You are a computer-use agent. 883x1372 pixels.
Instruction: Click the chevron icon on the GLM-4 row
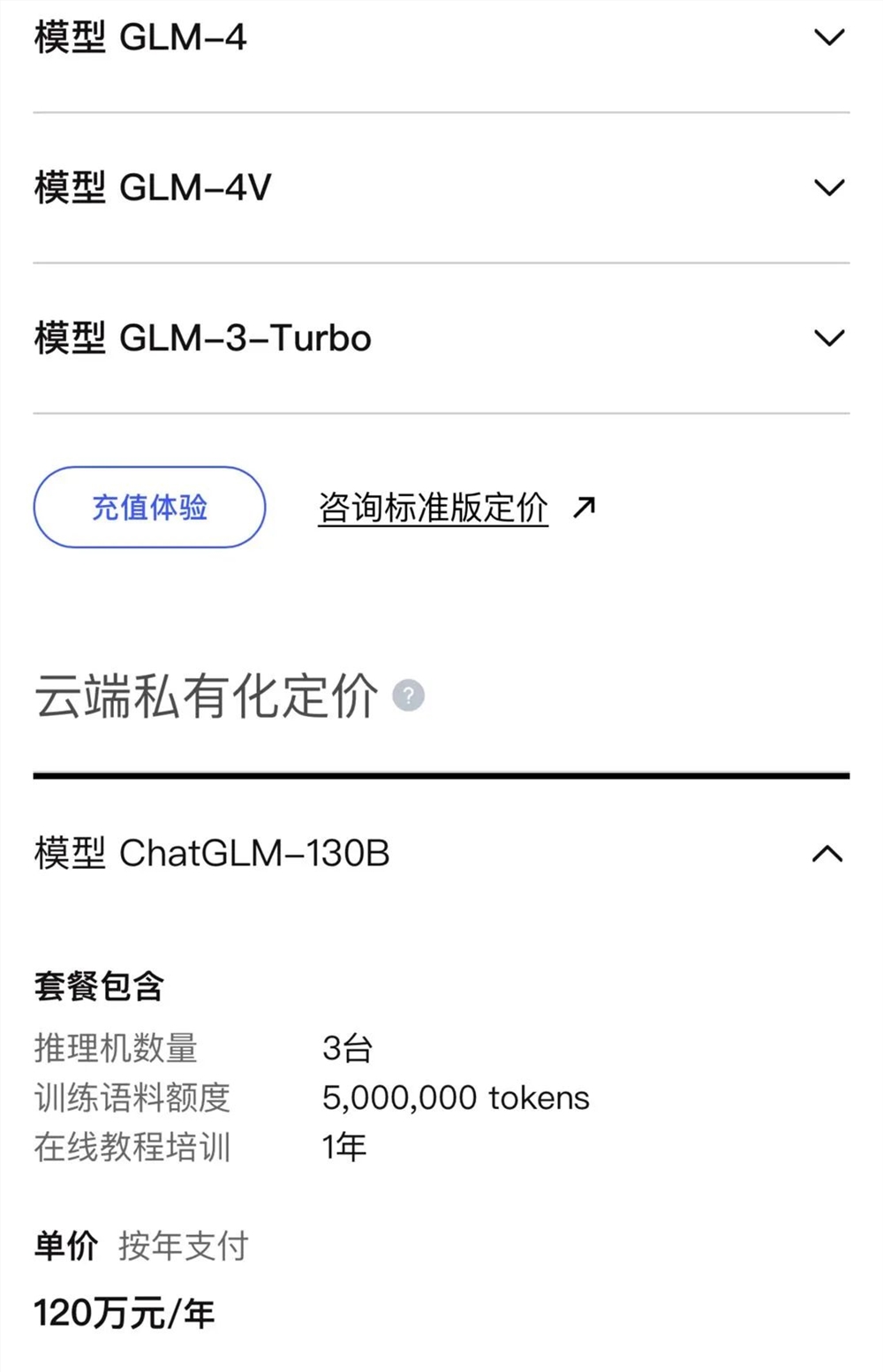click(827, 37)
